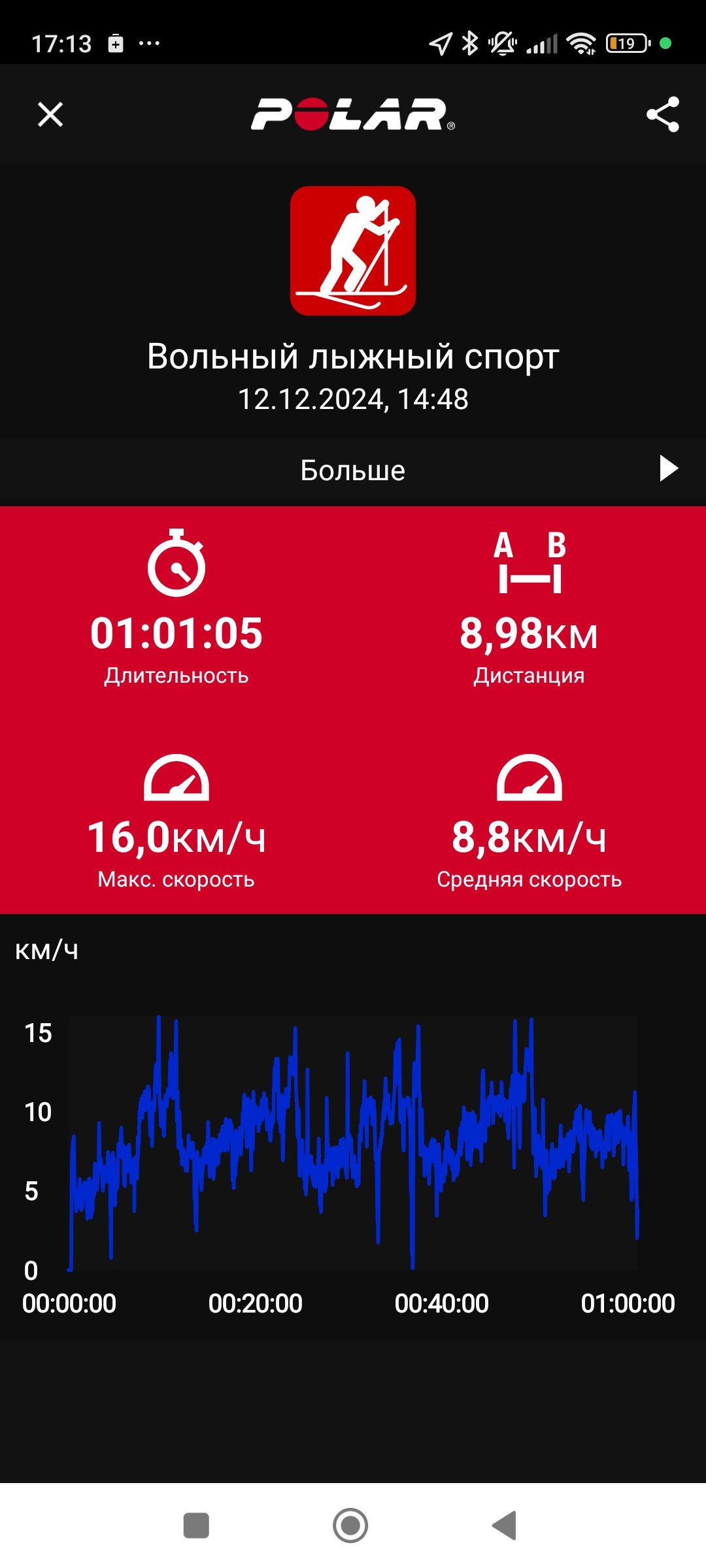706x1568 pixels.
Task: Go to the home screen
Action: point(350,1526)
